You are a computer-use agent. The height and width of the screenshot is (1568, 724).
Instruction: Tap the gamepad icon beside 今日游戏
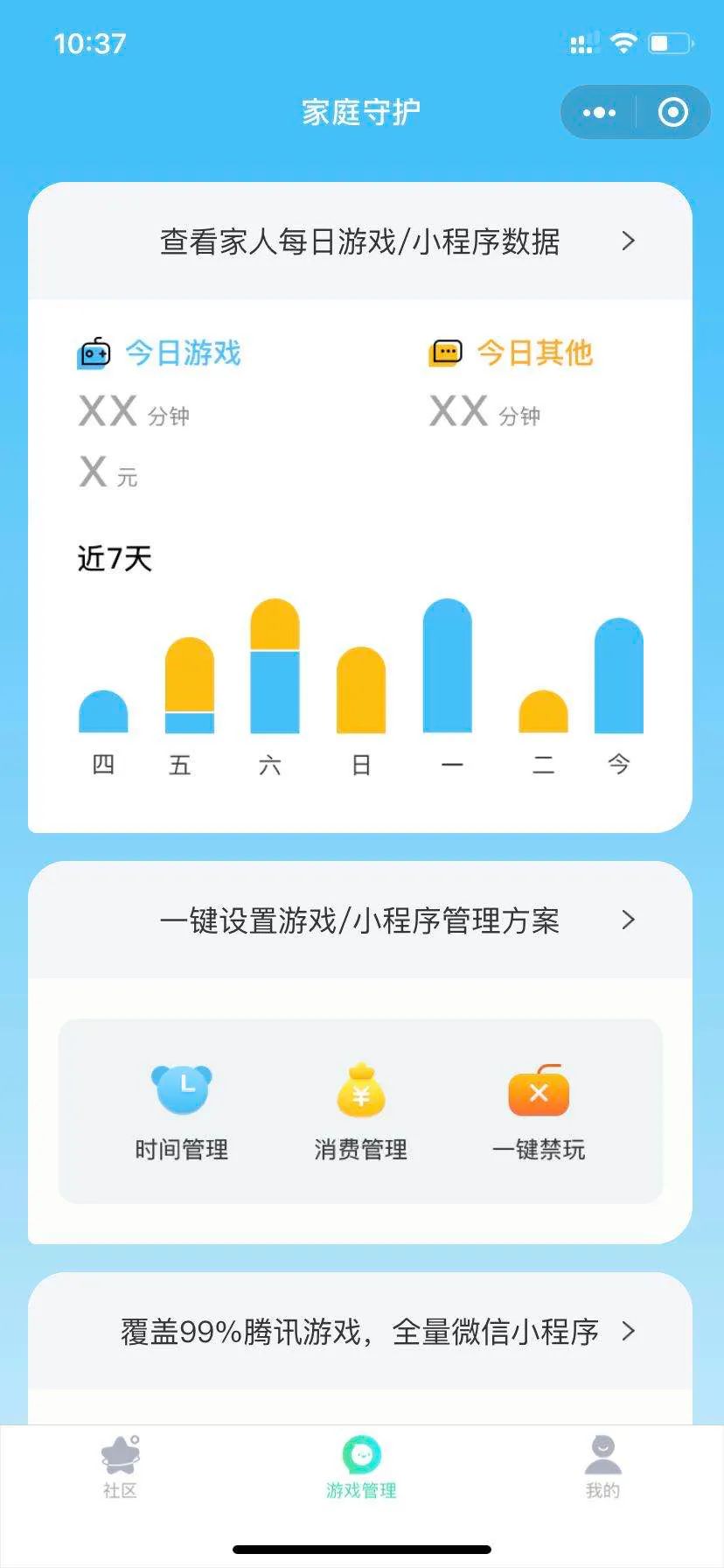point(94,352)
